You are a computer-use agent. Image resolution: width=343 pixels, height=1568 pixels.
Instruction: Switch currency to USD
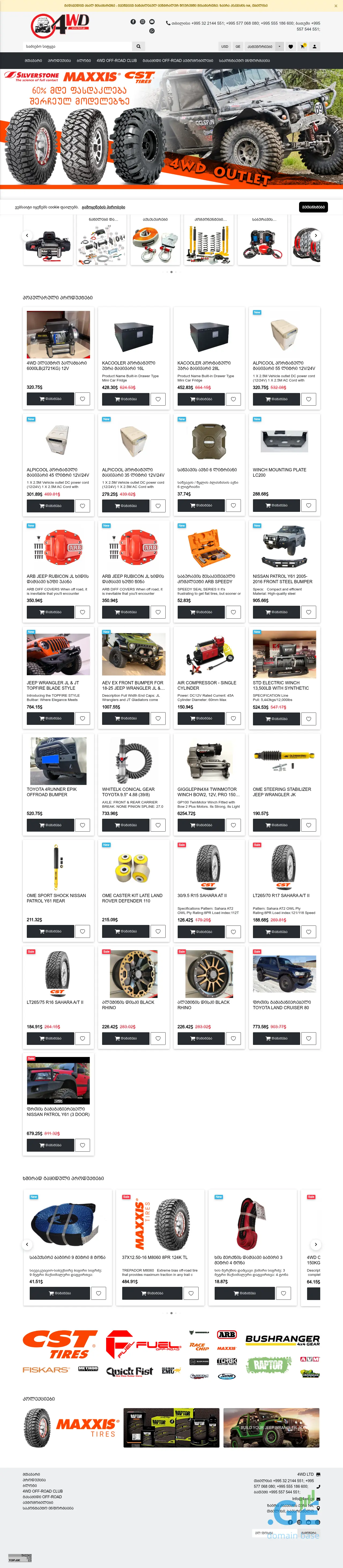click(224, 46)
